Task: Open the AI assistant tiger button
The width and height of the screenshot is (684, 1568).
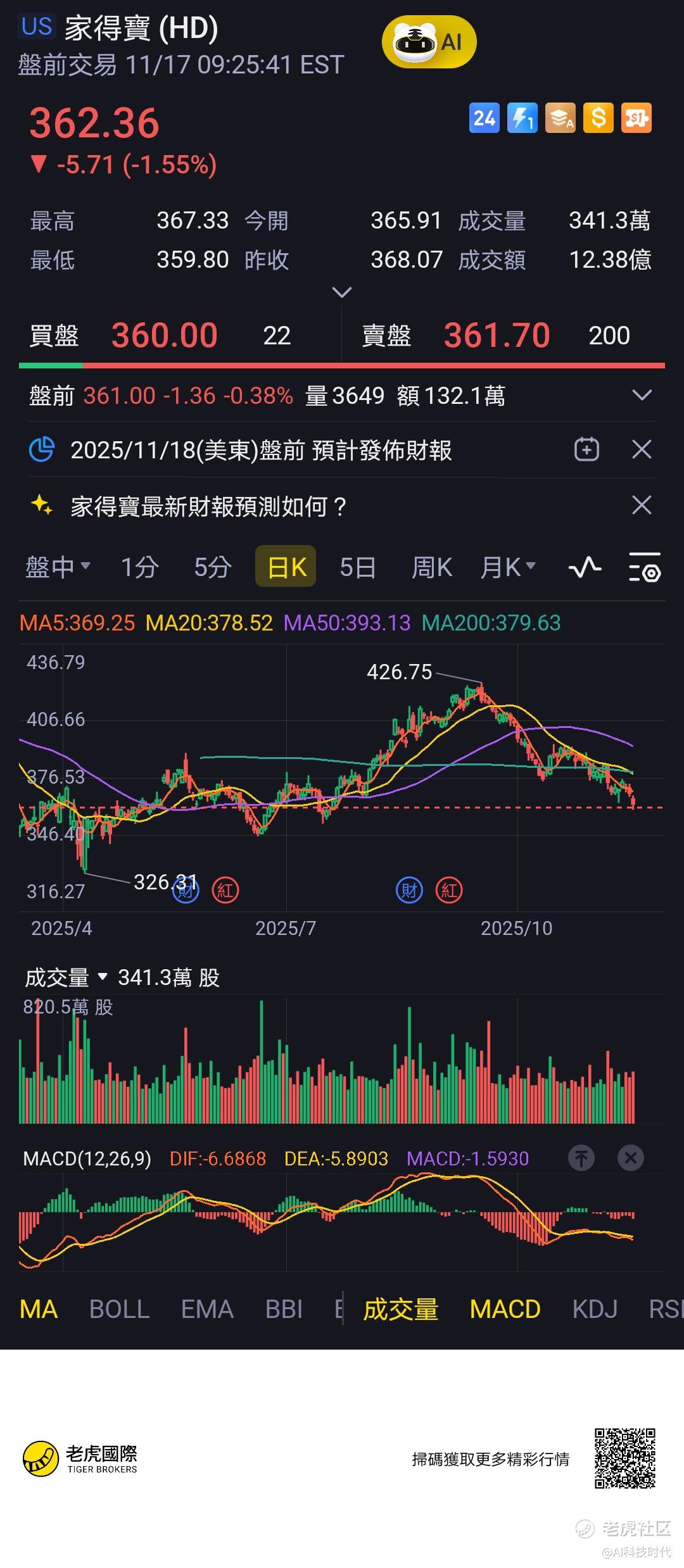Action: [x=429, y=42]
